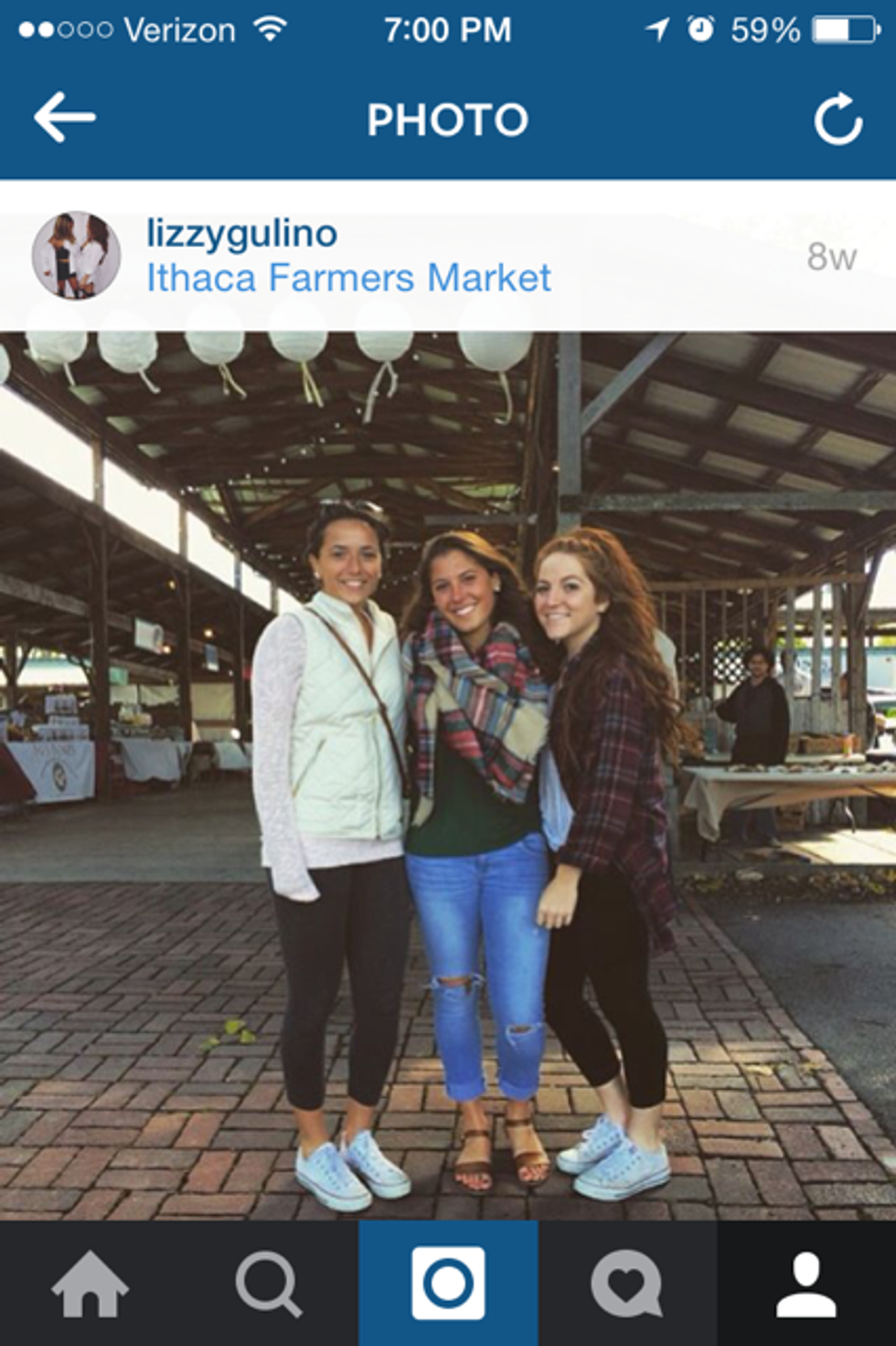Viewport: 896px width, 1346px height.
Task: Go back using the top arrow
Action: click(64, 117)
